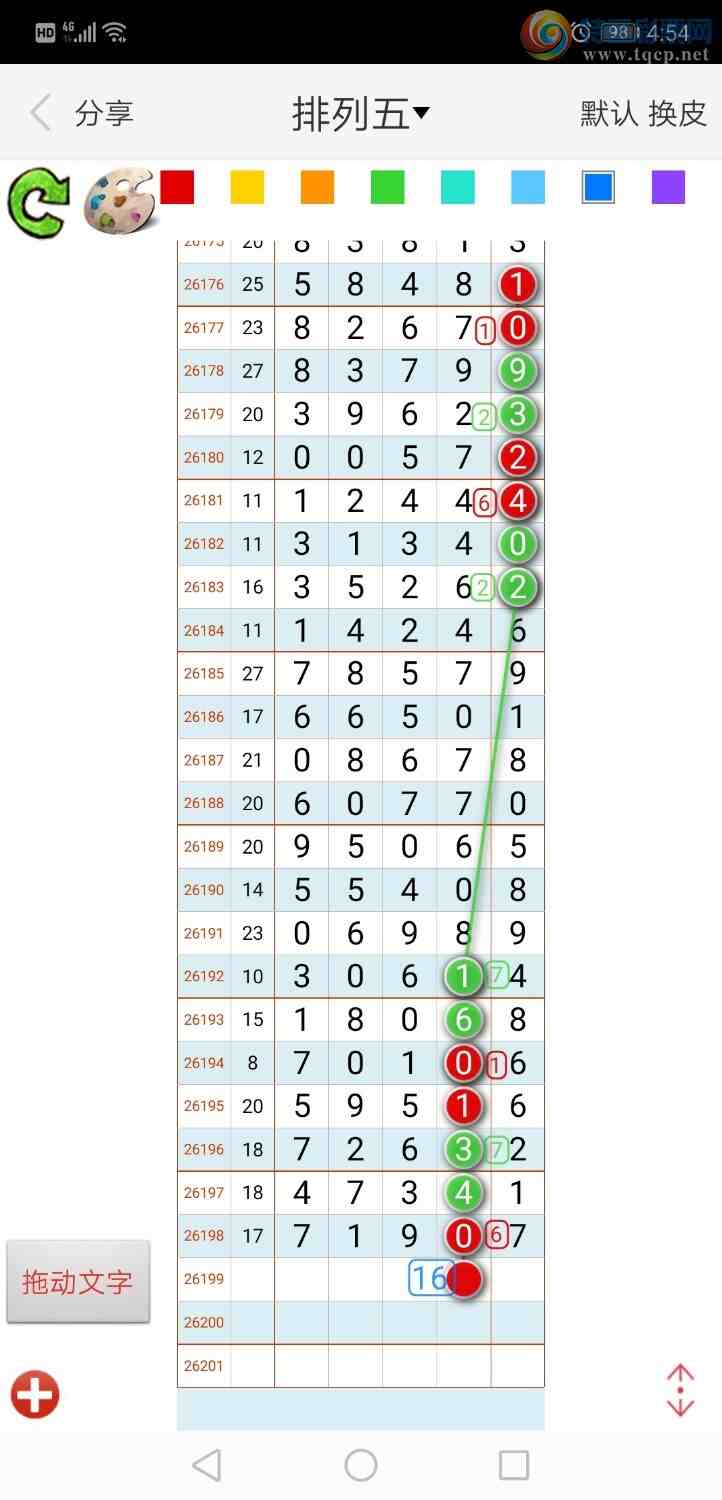Select the green color swatch
722x1500 pixels.
(x=387, y=187)
